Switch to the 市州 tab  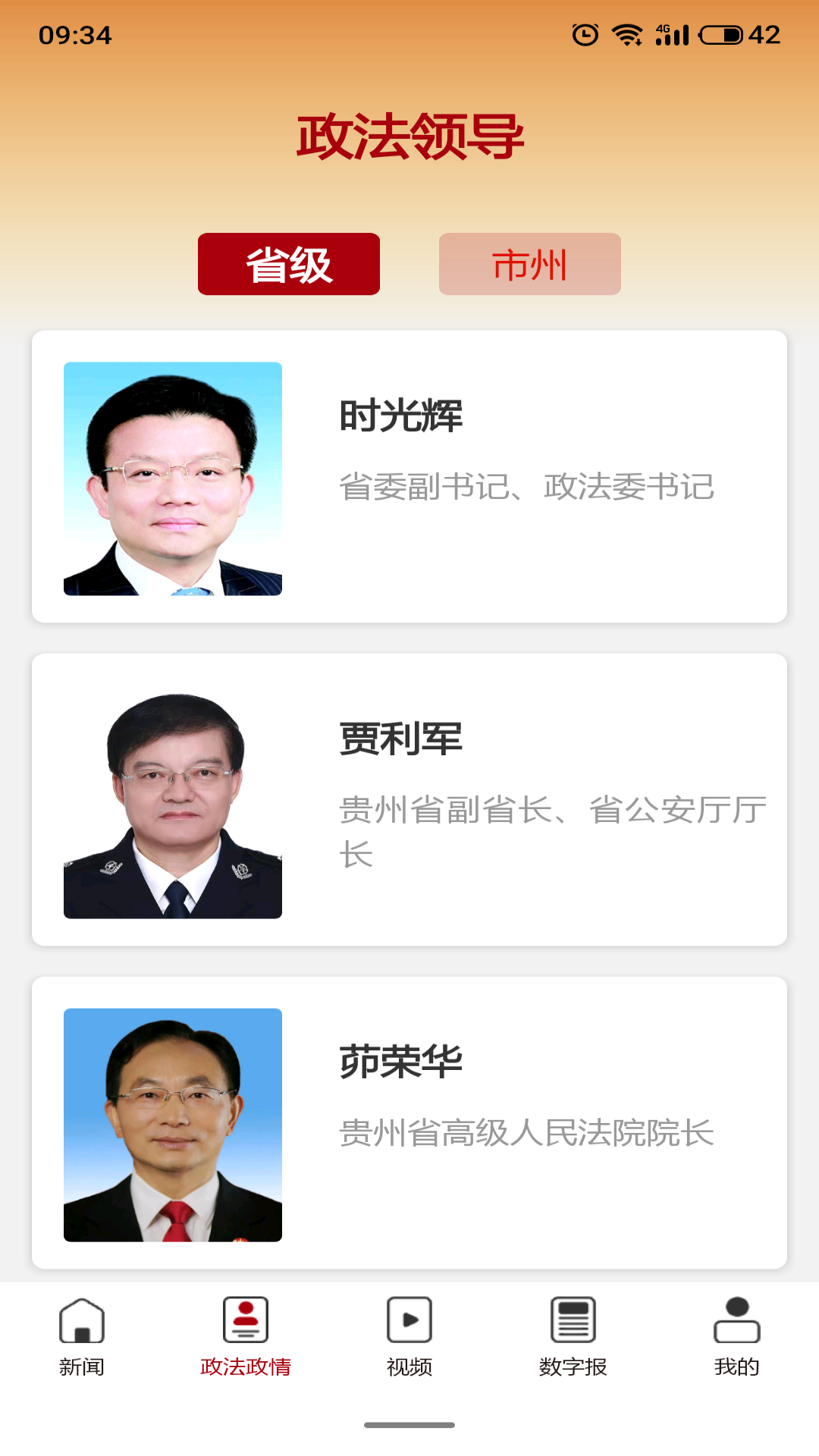529,264
